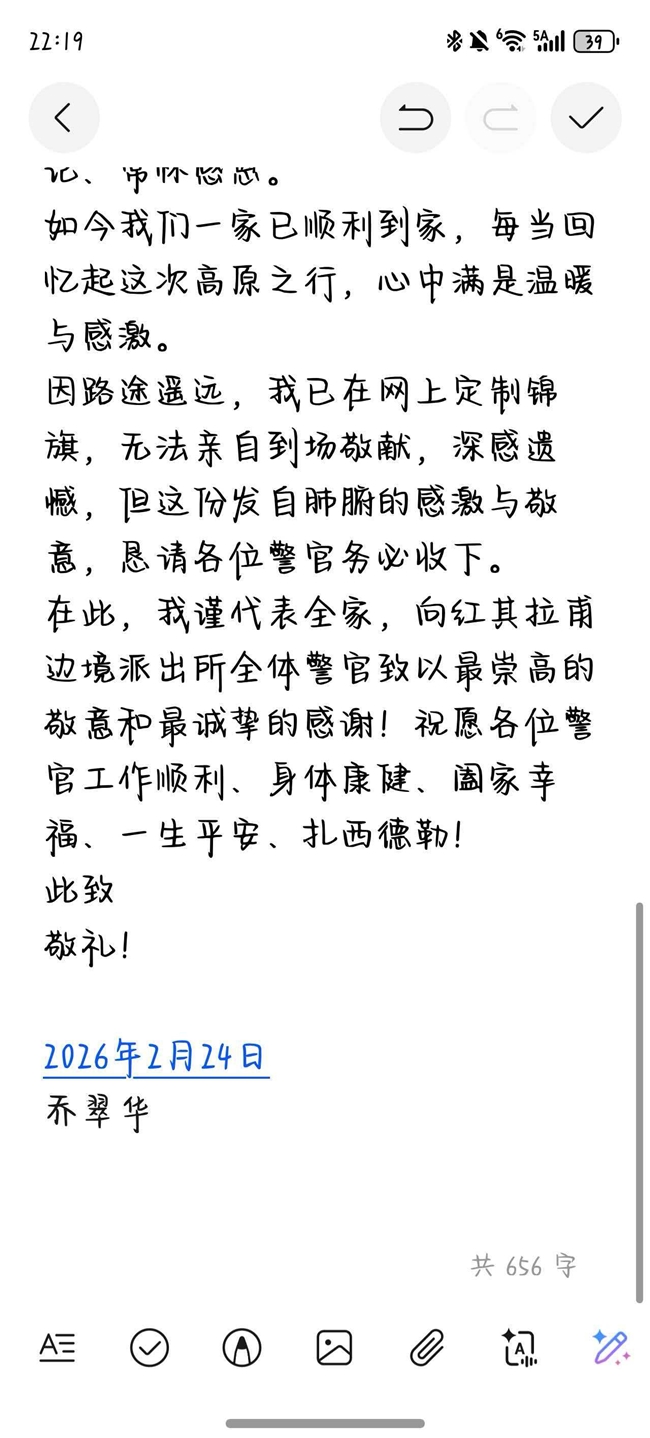Attach a file with the paperclip
650x1438 pixels.
pyautogui.click(x=427, y=1348)
